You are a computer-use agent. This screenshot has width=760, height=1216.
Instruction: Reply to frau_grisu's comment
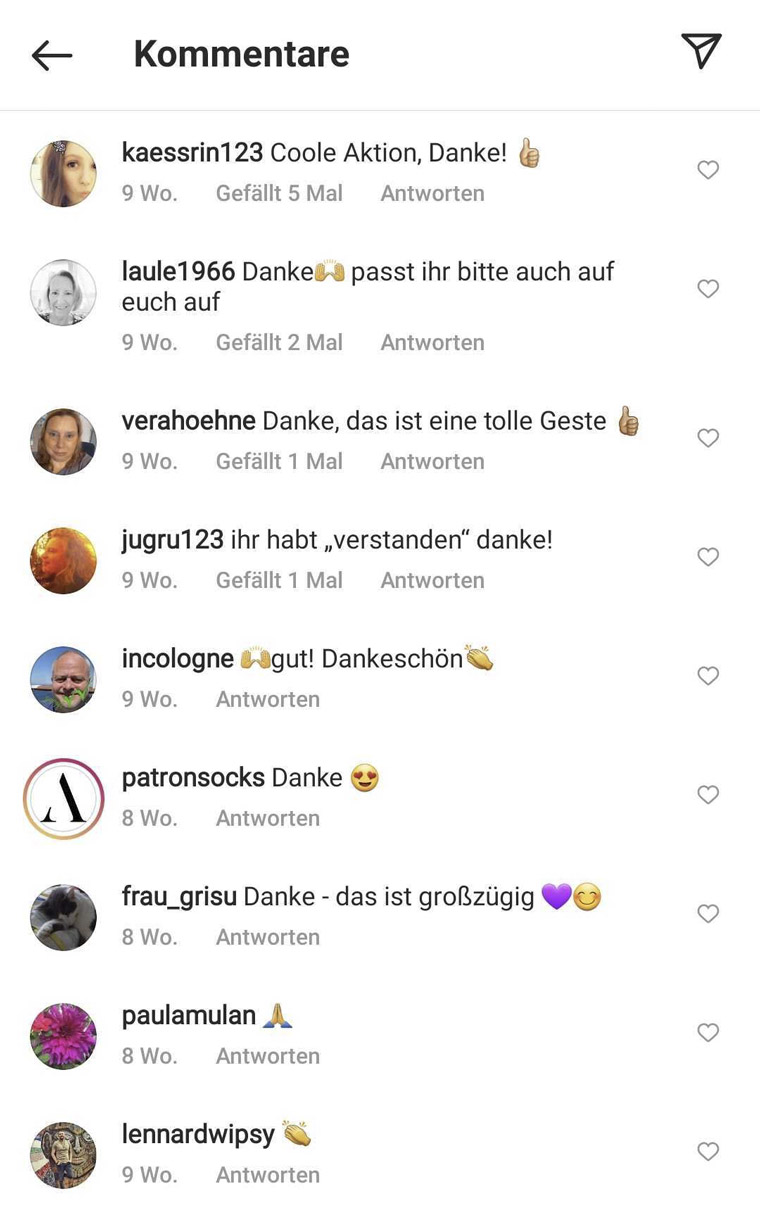[268, 937]
